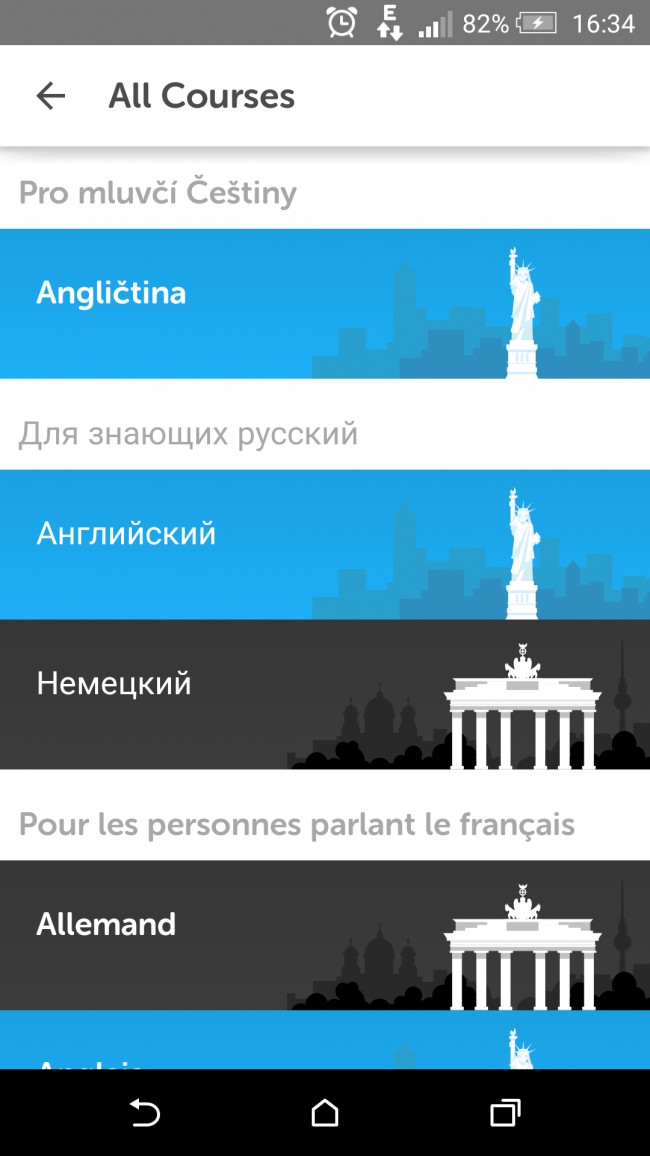Image resolution: width=650 pixels, height=1156 pixels.
Task: Select the Angličtina course for Czech speakers
Action: [x=324, y=303]
